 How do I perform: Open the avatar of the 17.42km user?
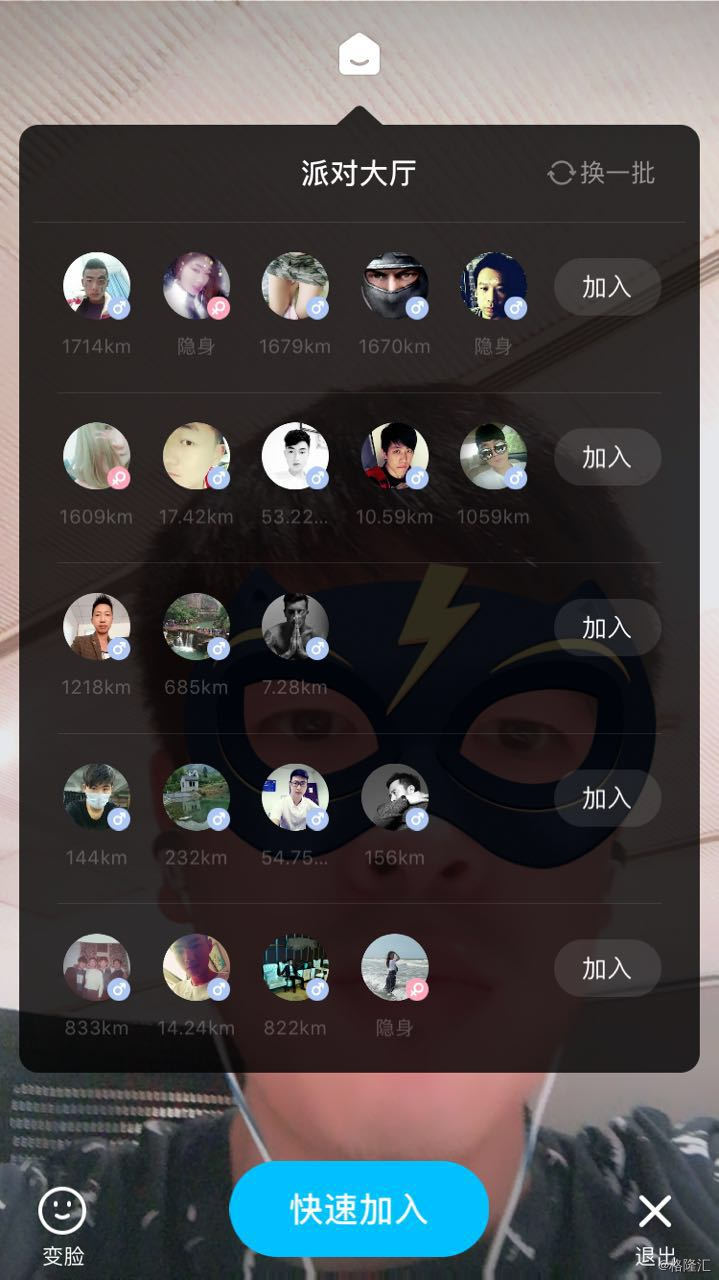(x=196, y=456)
